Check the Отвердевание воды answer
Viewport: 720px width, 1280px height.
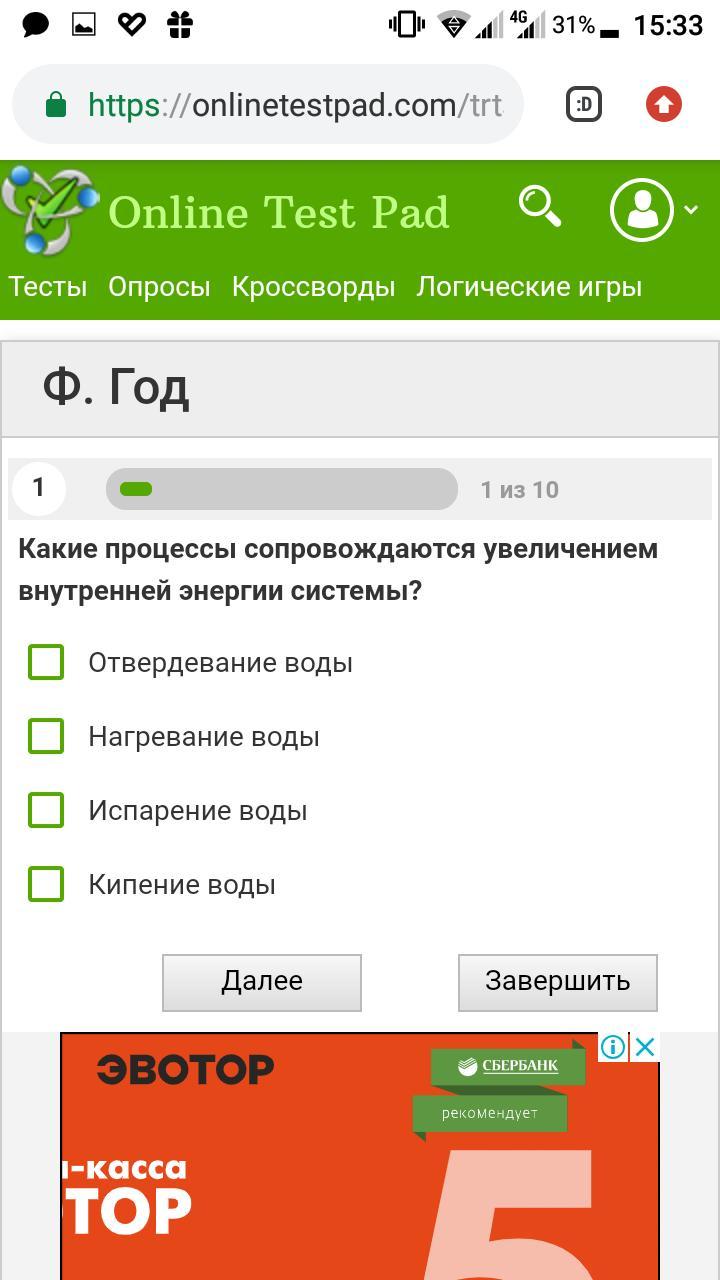[46, 662]
